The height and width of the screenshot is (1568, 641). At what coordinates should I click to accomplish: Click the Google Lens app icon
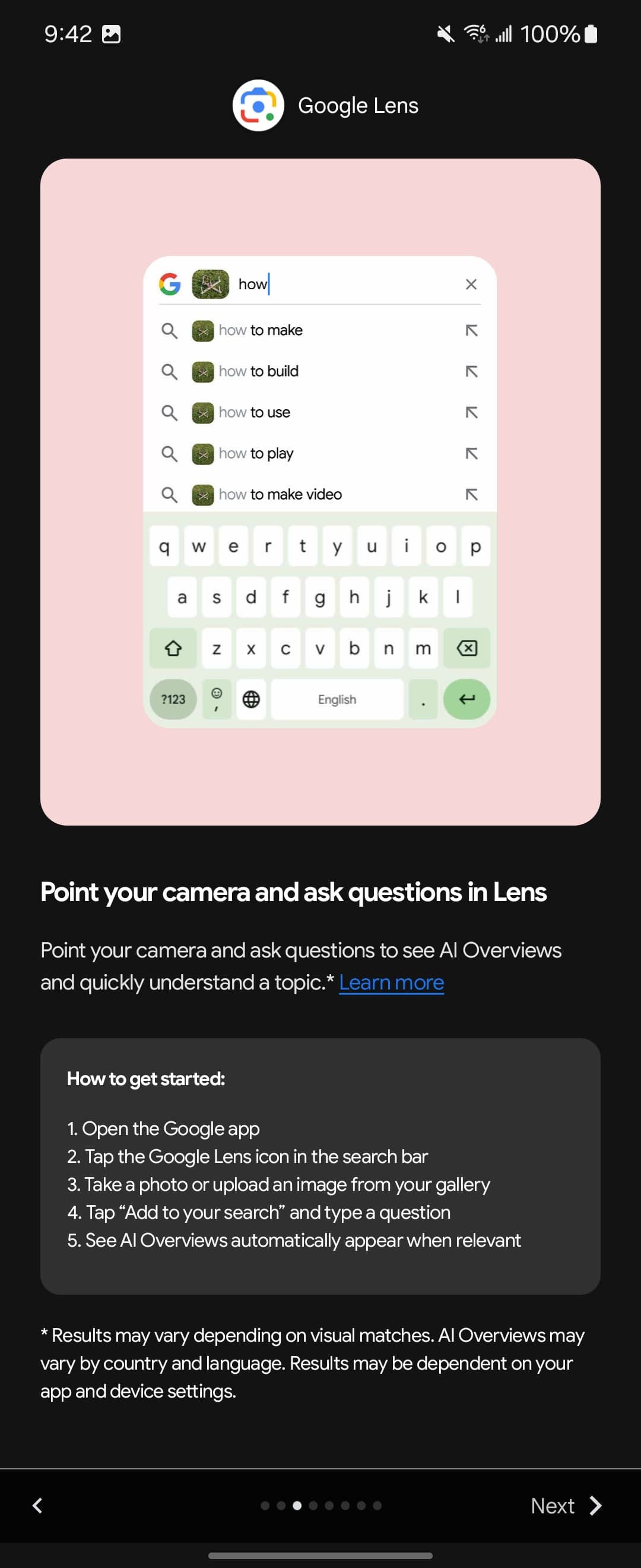[258, 105]
